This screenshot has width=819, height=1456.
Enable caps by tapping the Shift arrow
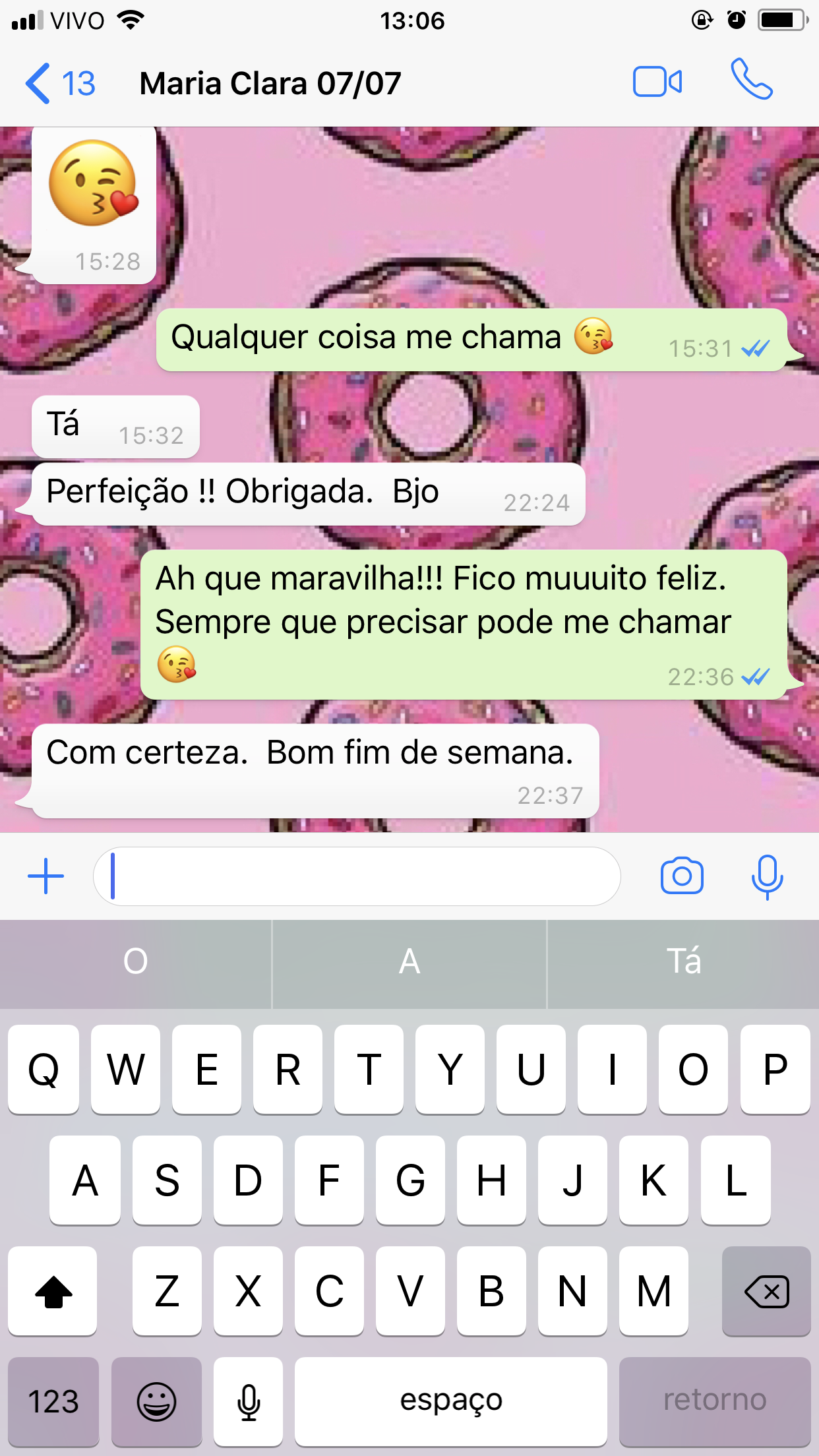pyautogui.click(x=53, y=1291)
